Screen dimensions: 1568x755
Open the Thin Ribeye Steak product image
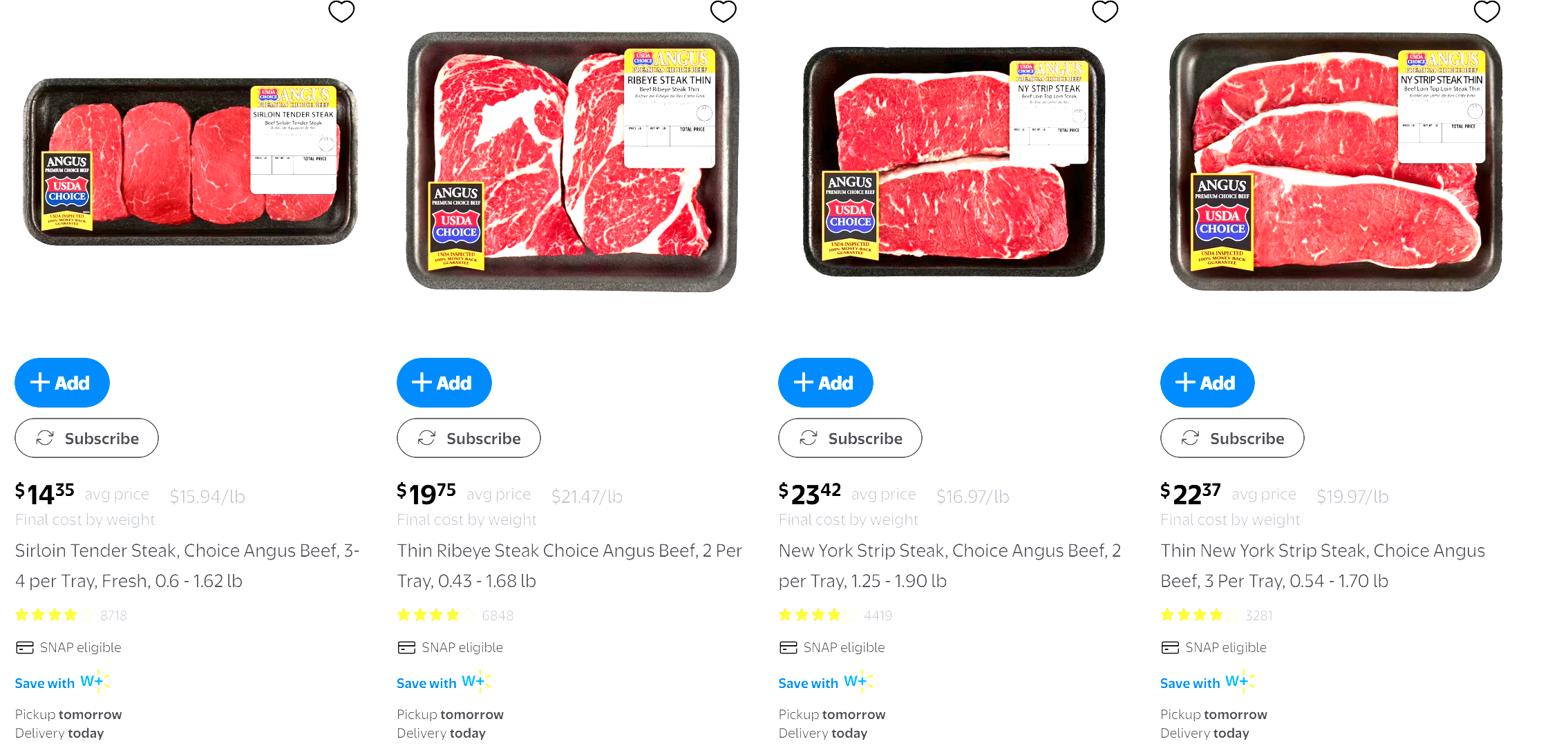pyautogui.click(x=572, y=162)
